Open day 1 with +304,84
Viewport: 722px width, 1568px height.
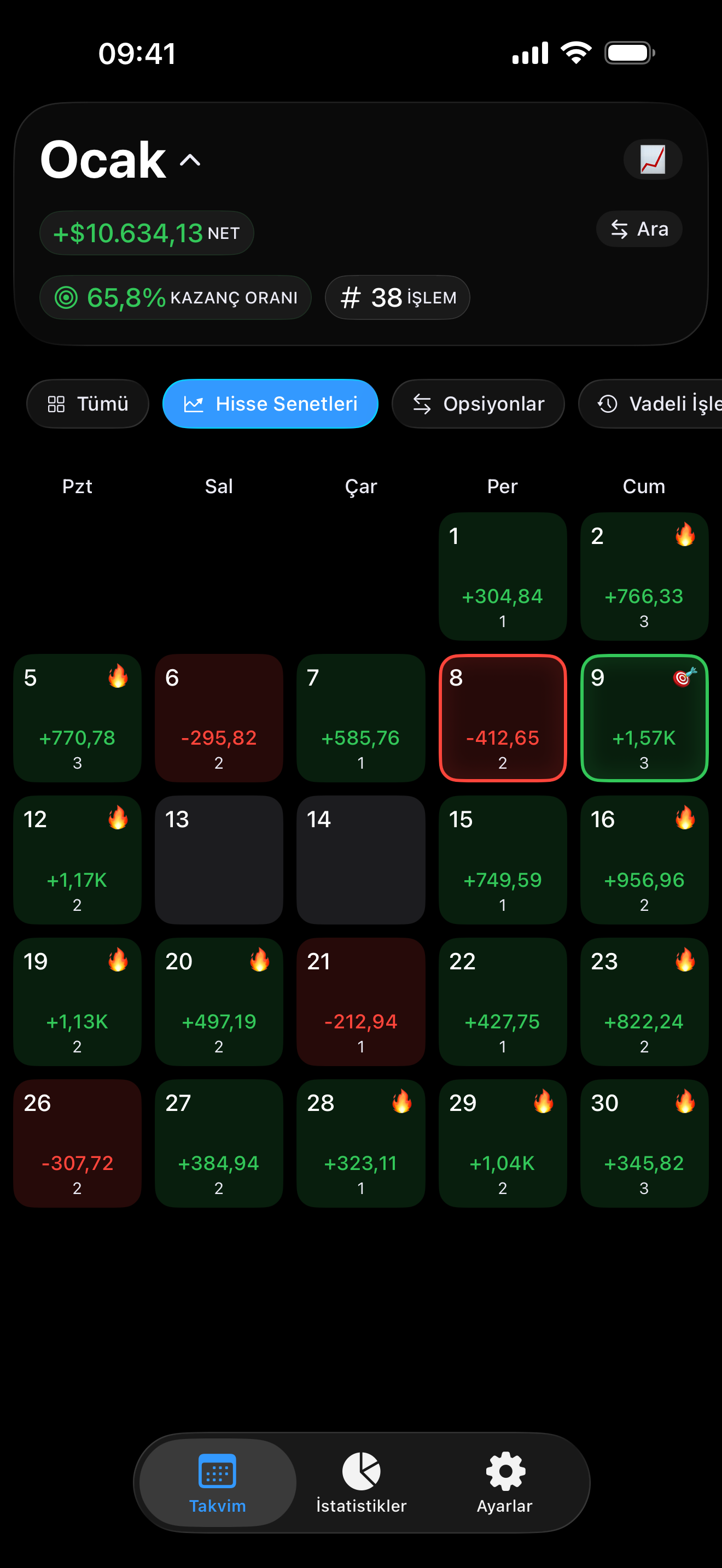pos(502,576)
